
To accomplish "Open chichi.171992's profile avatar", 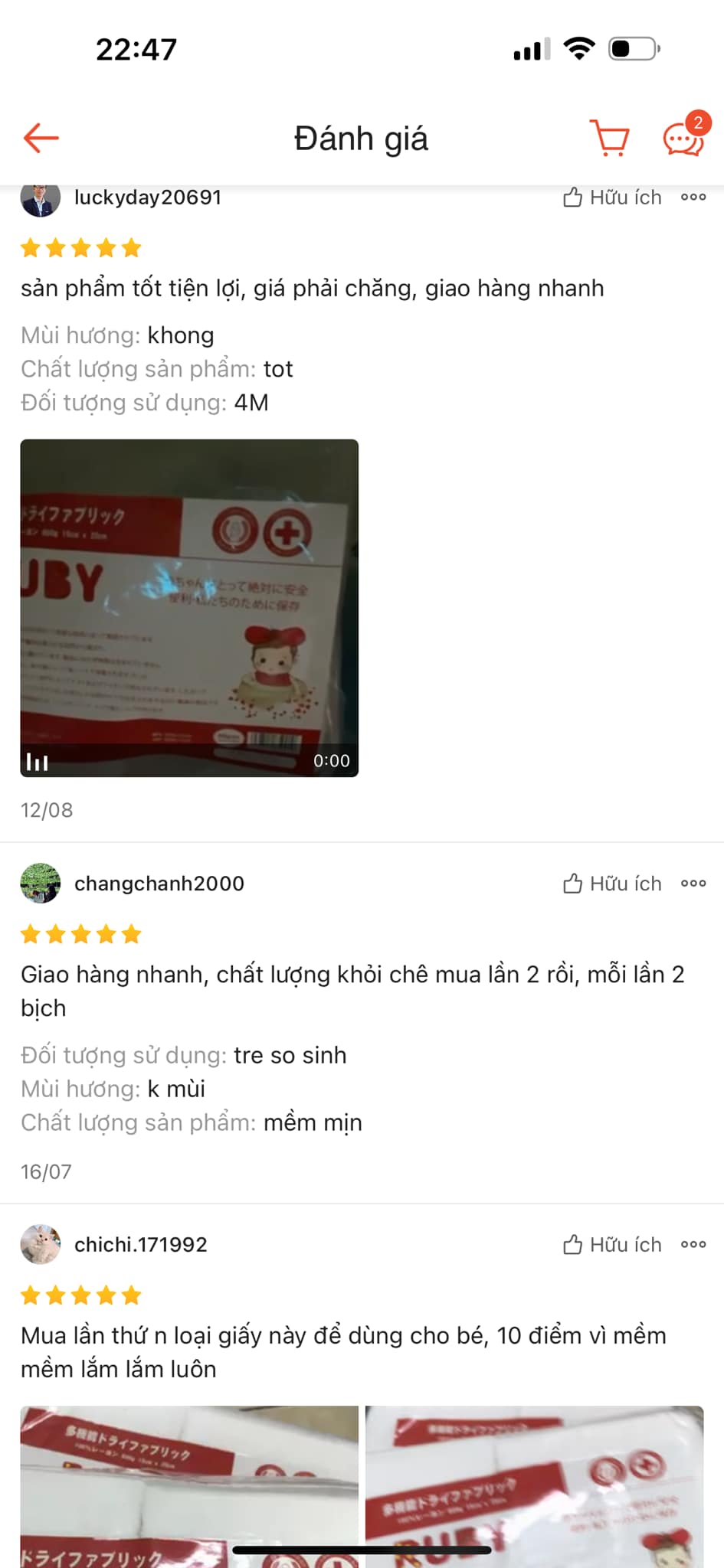I will tap(41, 1244).
